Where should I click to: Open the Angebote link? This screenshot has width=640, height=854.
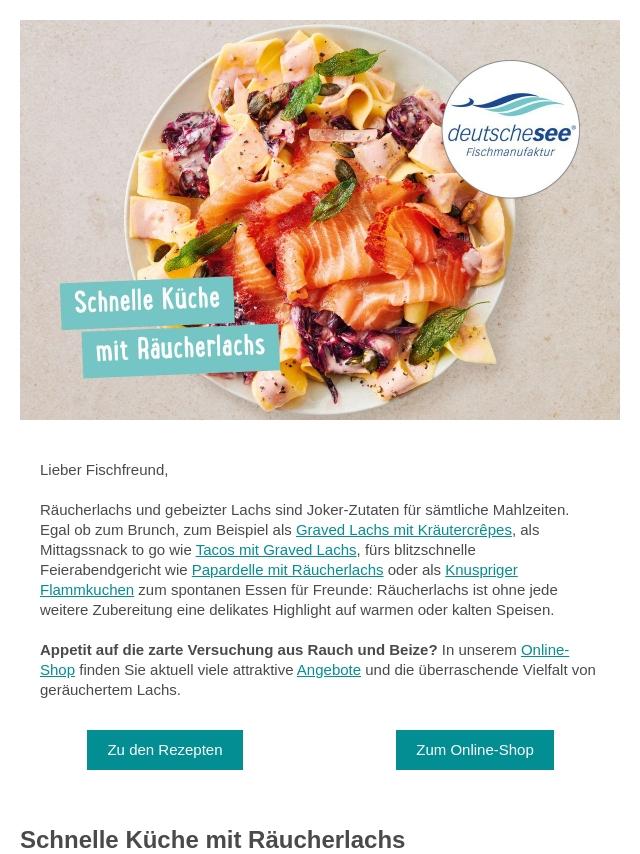point(328,670)
